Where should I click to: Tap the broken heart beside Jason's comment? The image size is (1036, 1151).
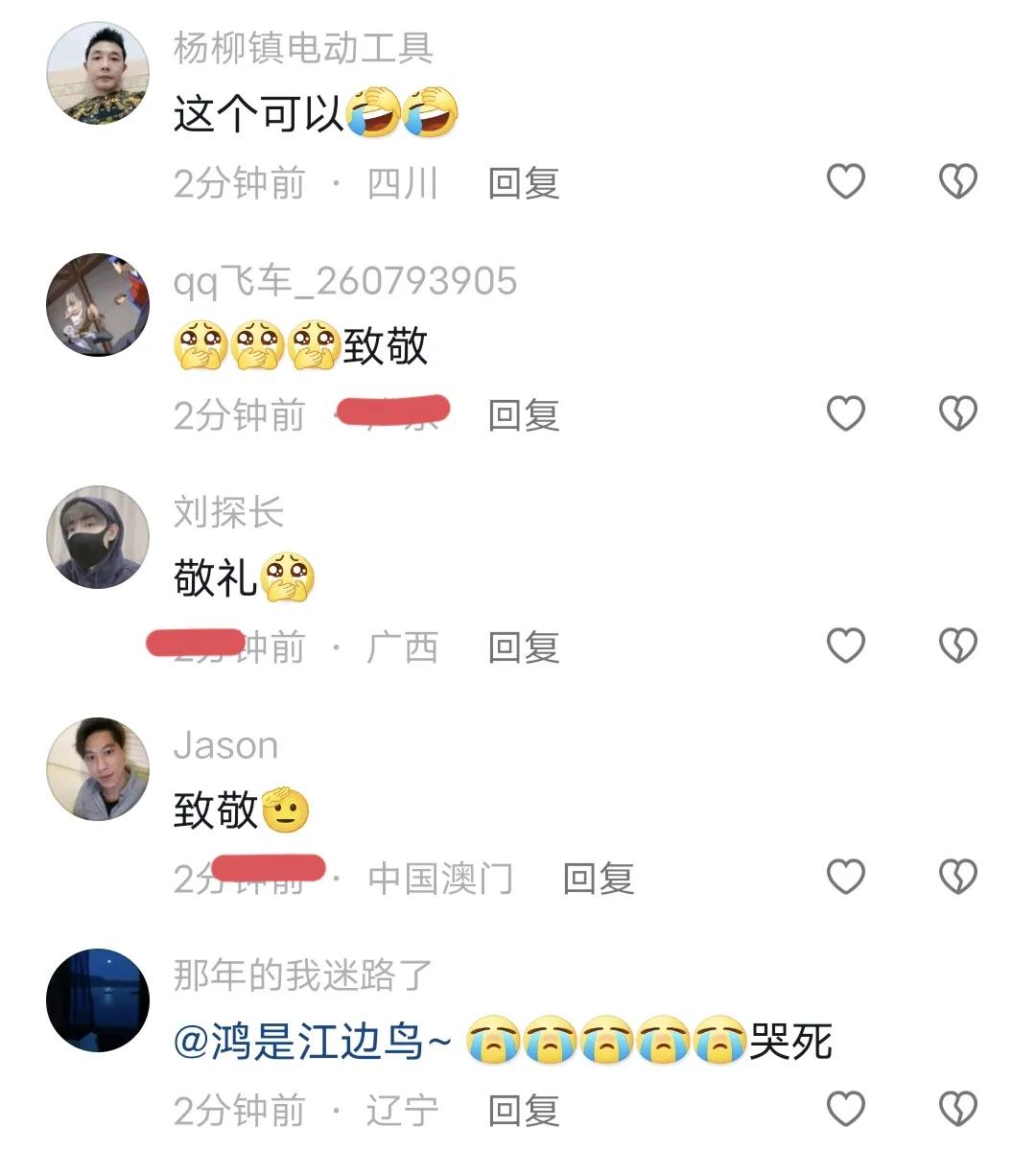[957, 877]
